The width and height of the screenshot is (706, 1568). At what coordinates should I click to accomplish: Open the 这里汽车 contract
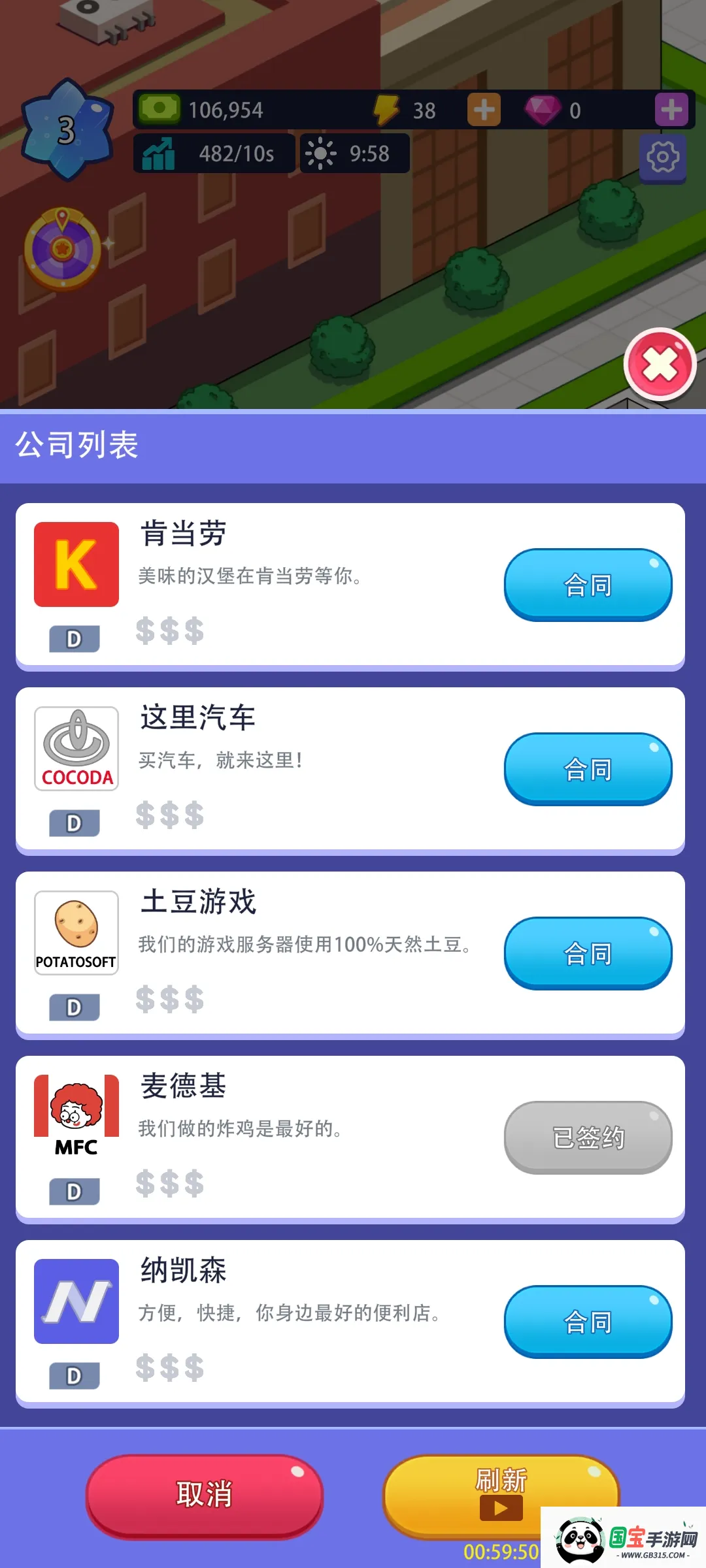586,770
